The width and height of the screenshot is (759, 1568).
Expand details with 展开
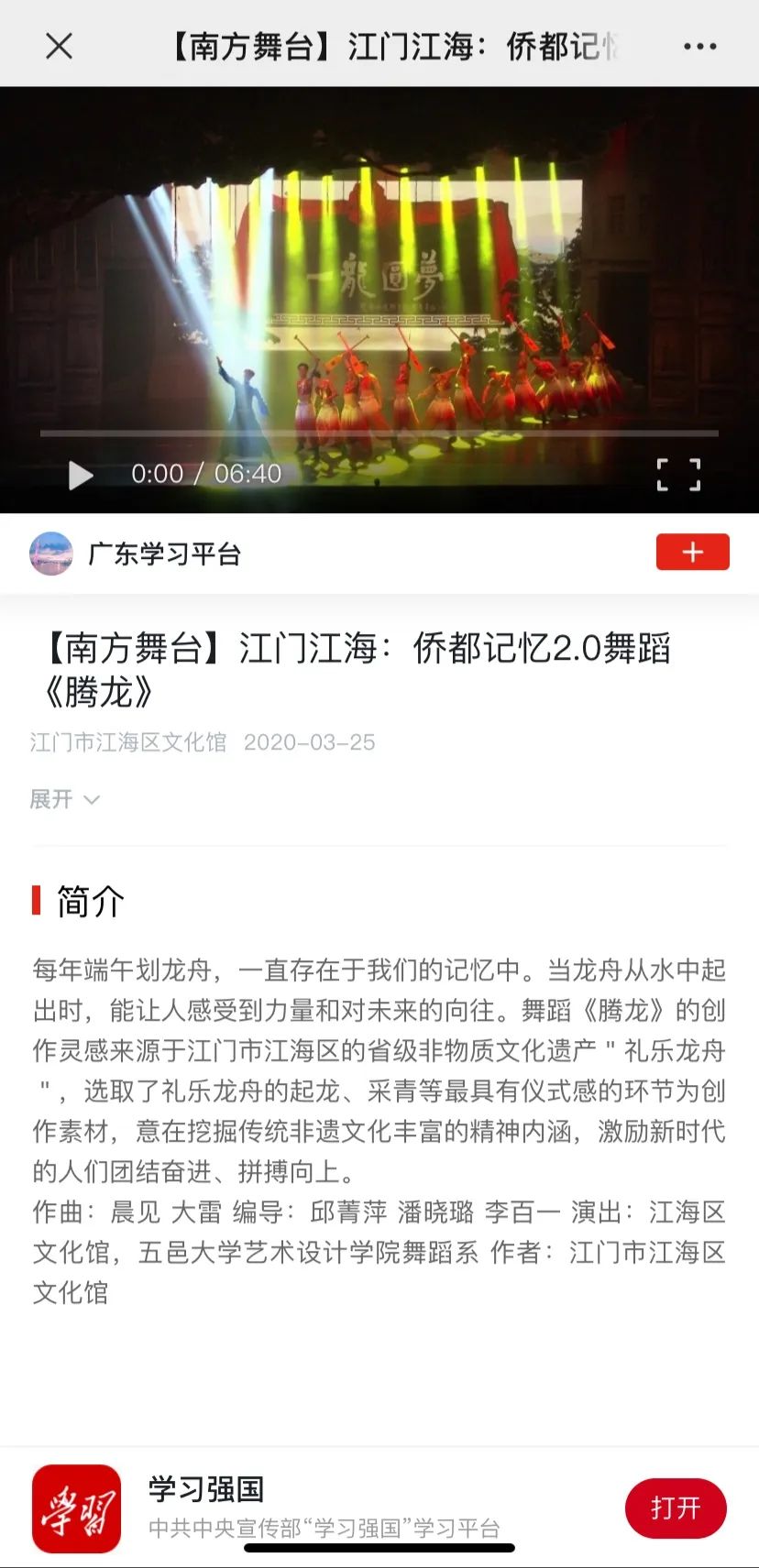(x=64, y=799)
